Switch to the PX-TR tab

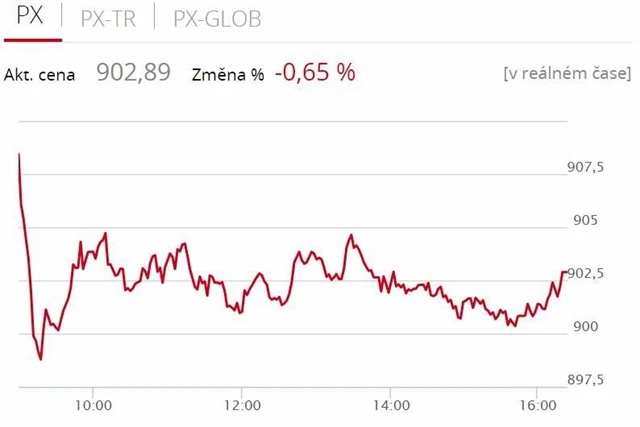point(107,18)
